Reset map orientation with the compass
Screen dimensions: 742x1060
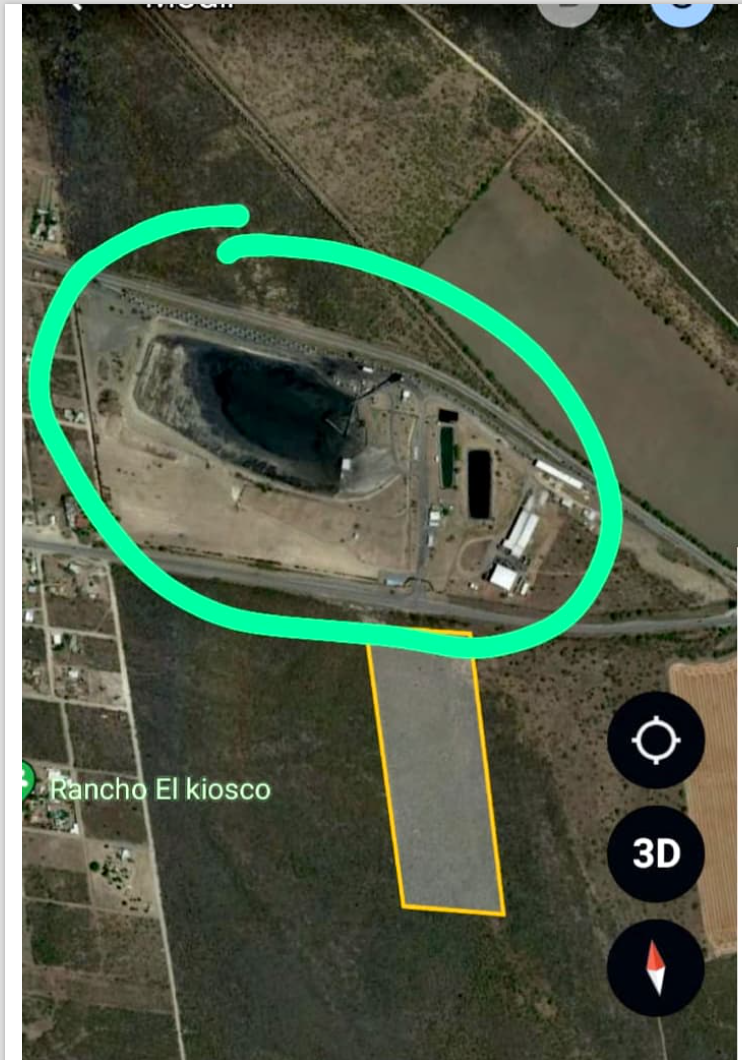[x=655, y=968]
